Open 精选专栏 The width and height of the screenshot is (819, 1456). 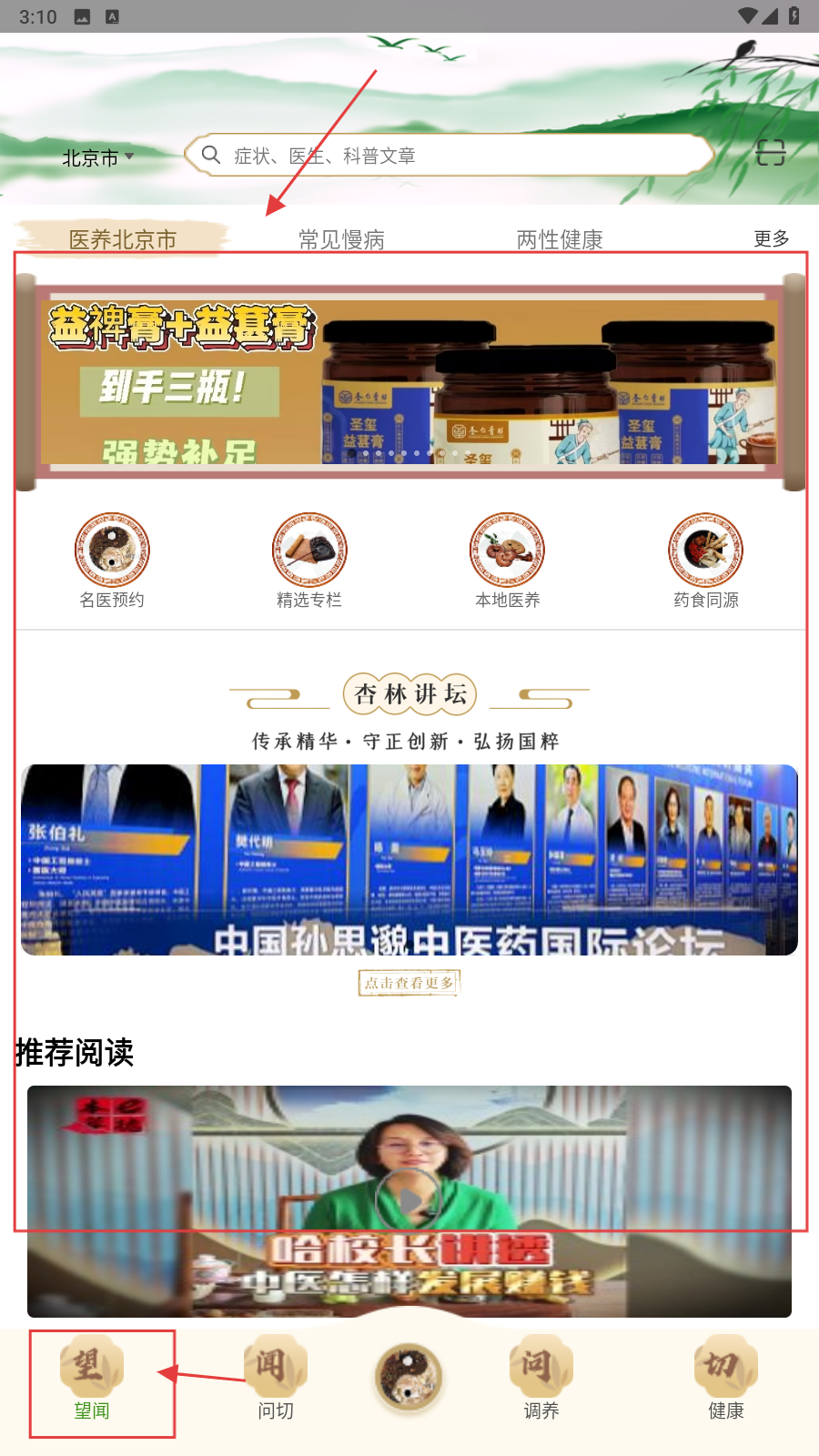pos(309,561)
